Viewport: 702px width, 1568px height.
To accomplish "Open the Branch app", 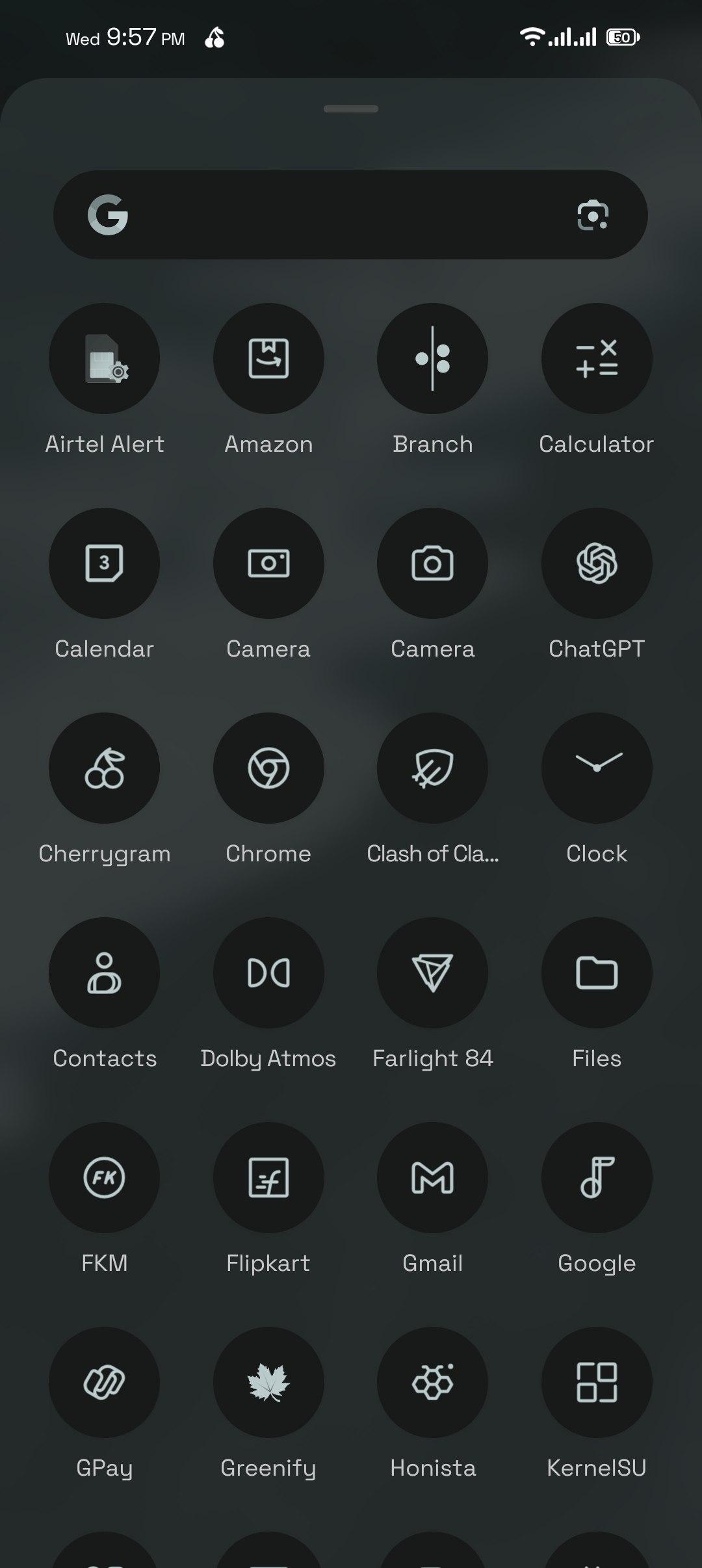I will point(432,358).
